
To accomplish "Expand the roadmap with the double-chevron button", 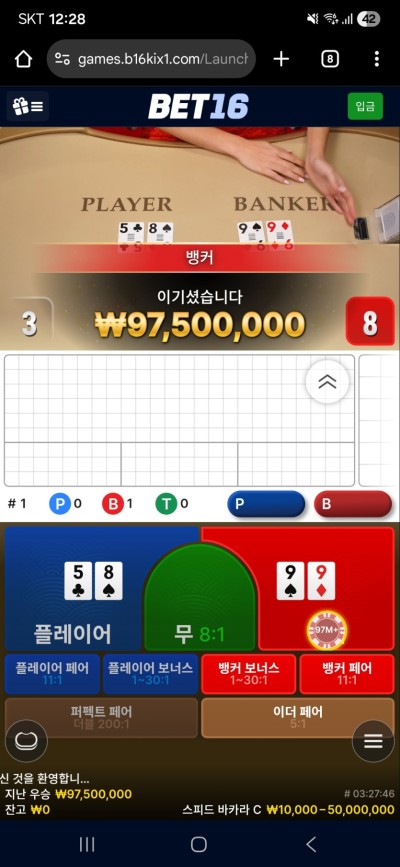I will (x=328, y=382).
